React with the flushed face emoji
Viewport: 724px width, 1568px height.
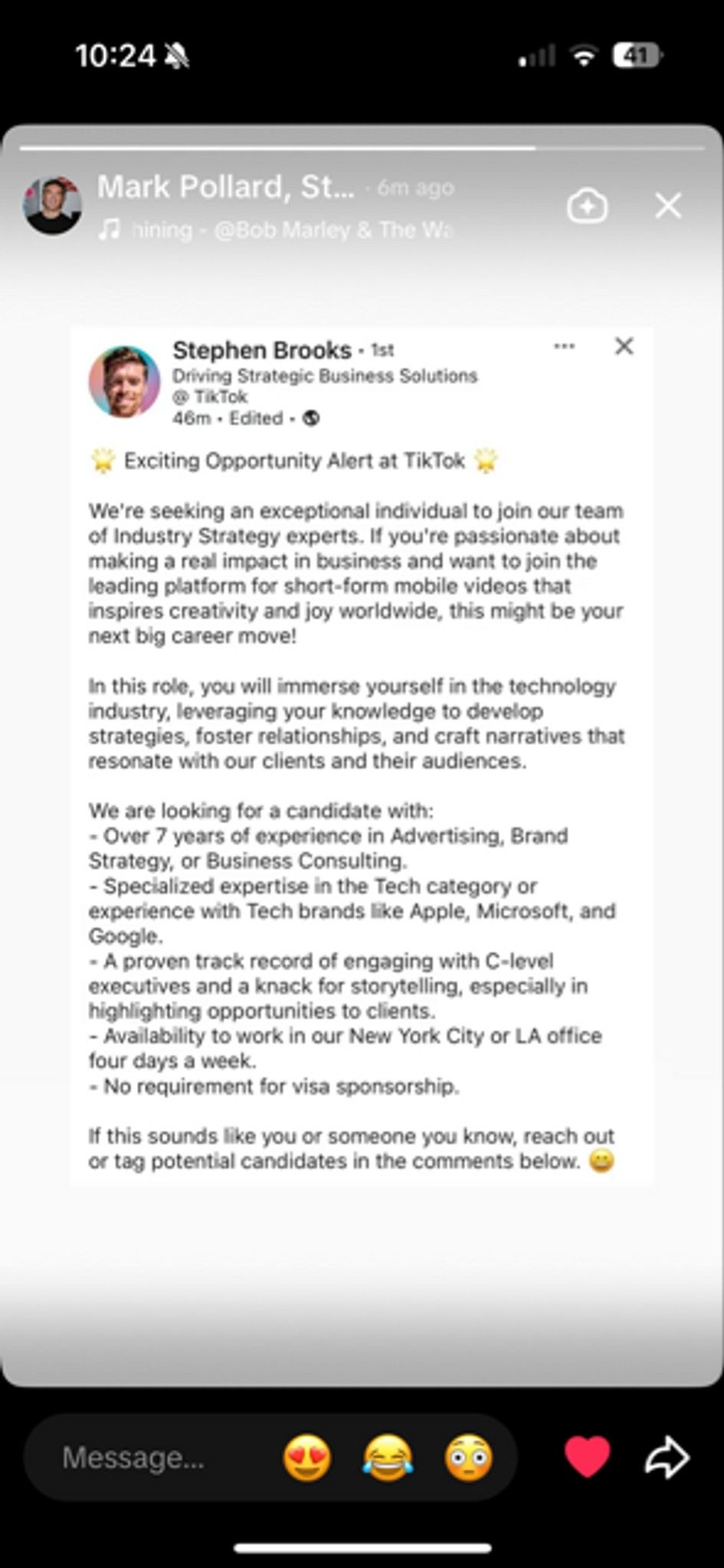tap(469, 1458)
